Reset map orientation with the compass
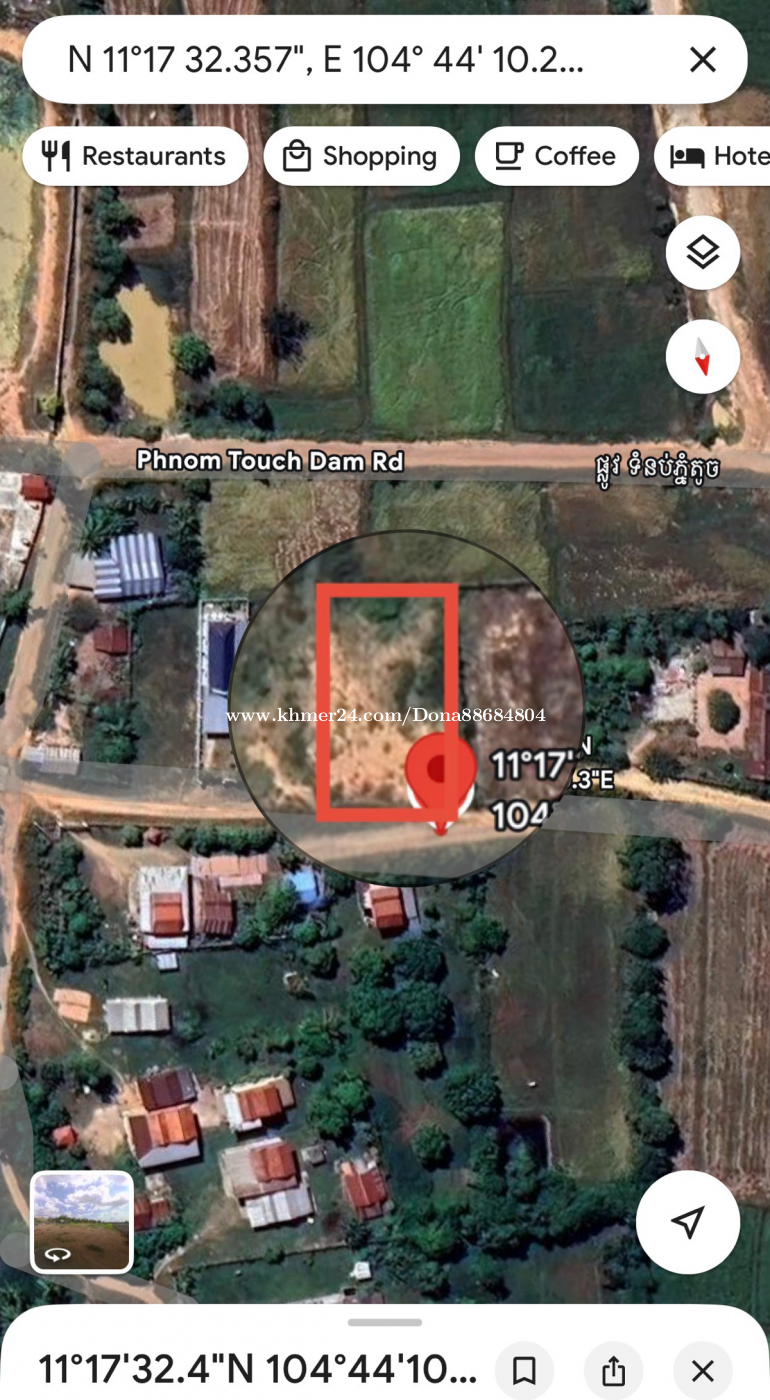The width and height of the screenshot is (770, 1400). pos(703,356)
